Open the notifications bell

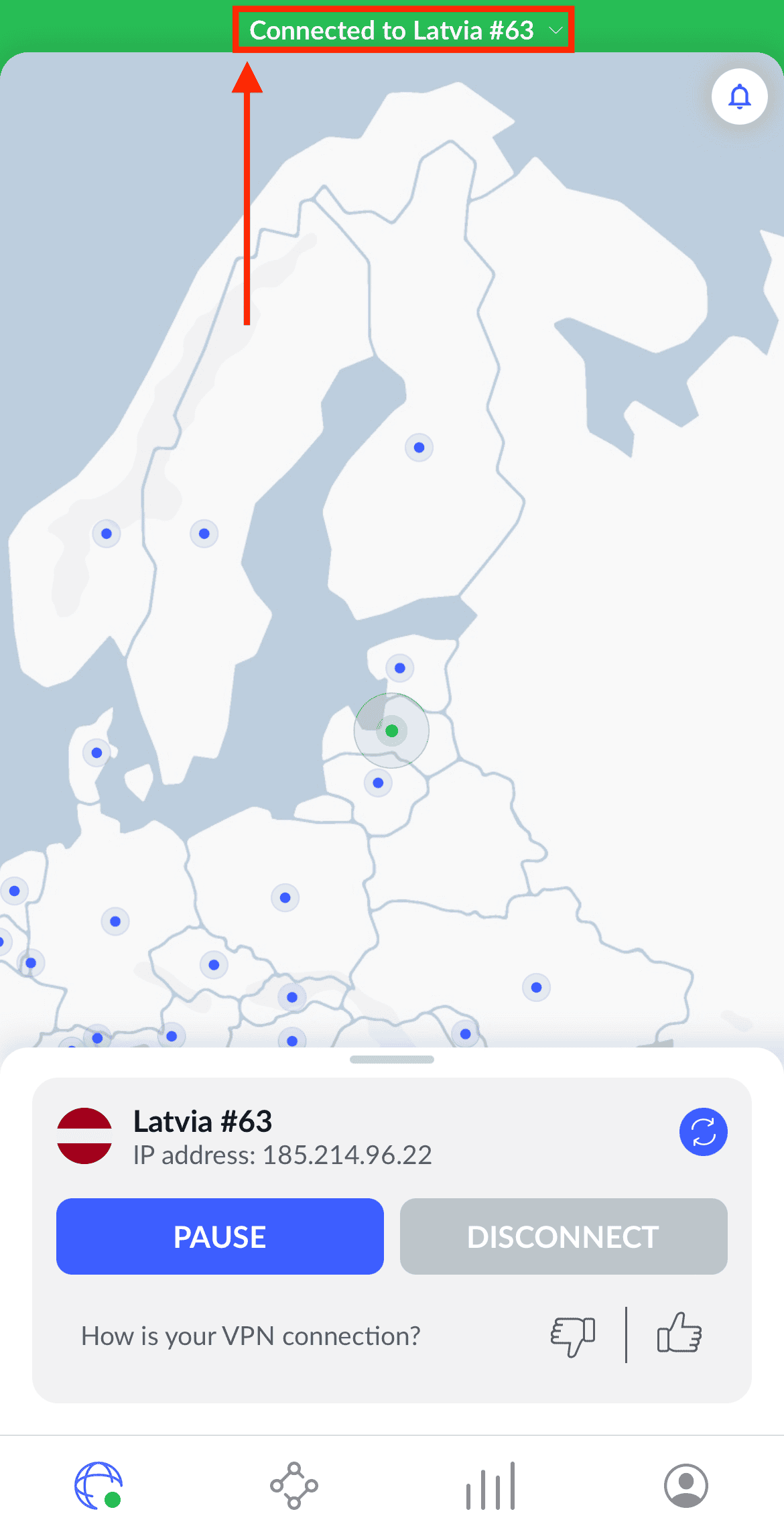[x=739, y=97]
